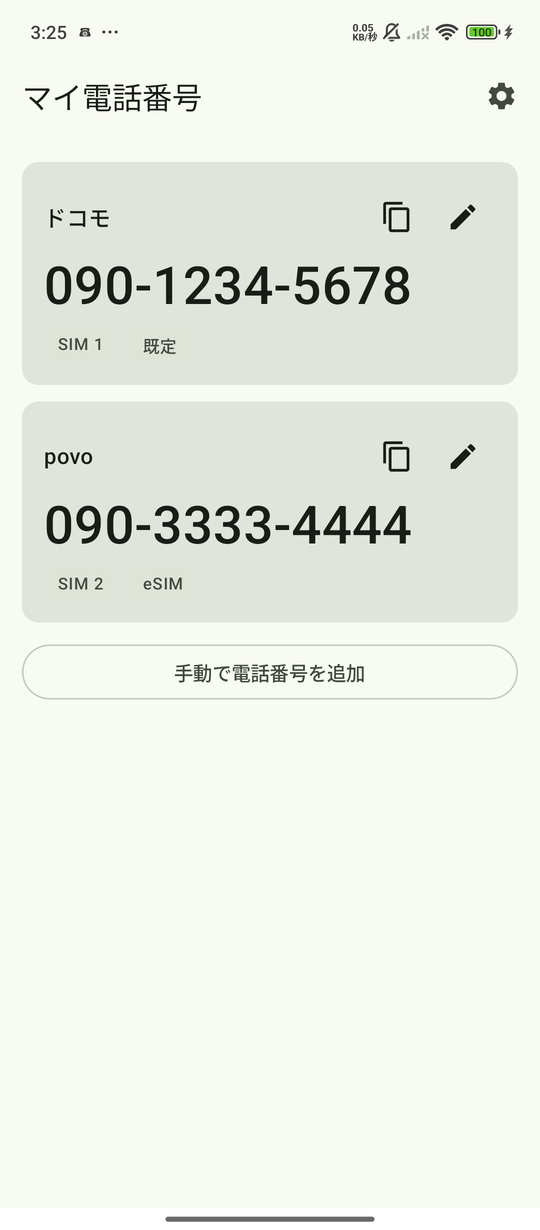Copy the povo phone number
Screen dimensions: 540x1230
coord(397,456)
